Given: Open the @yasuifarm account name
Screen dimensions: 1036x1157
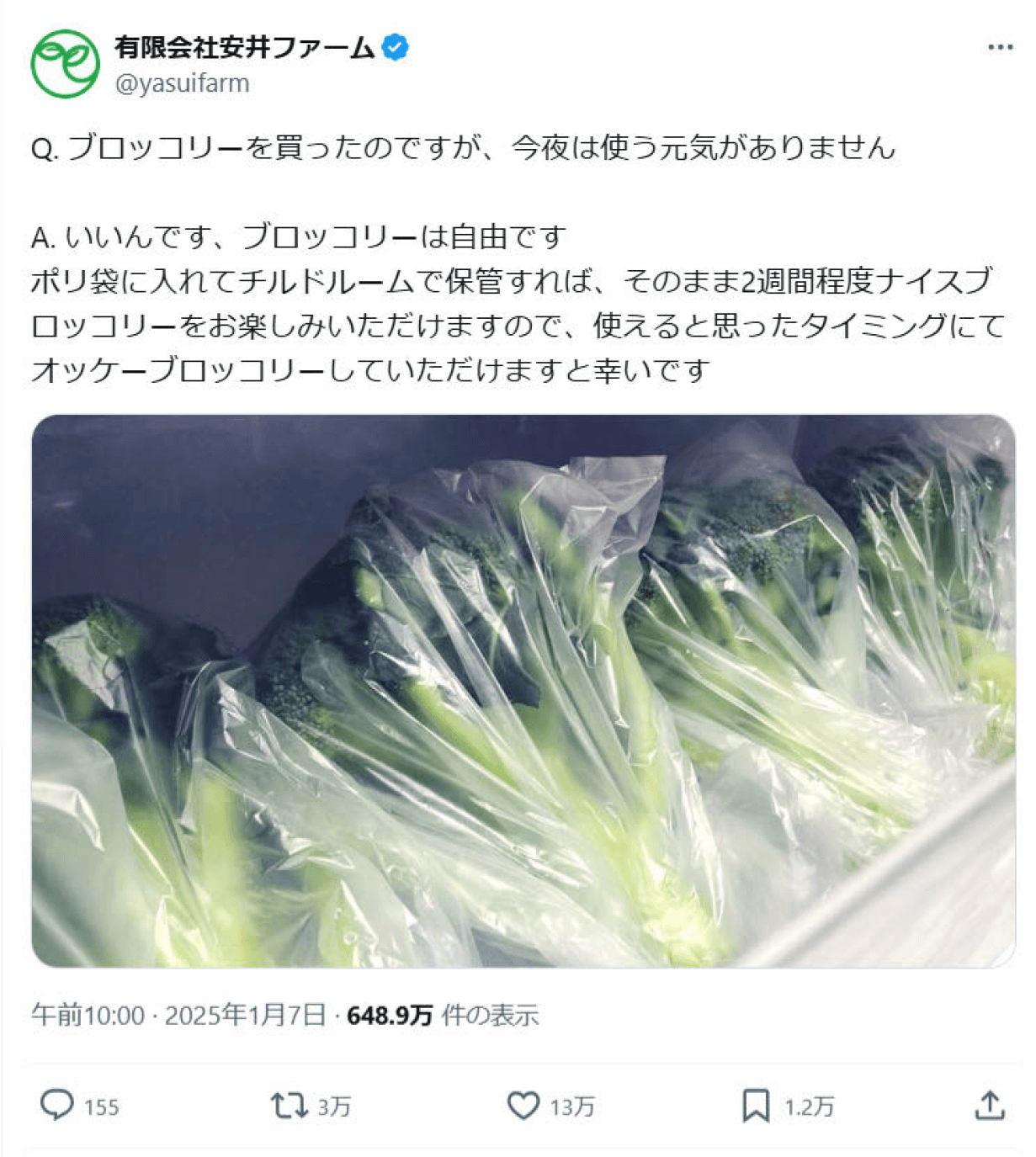Looking at the screenshot, I should 182,83.
